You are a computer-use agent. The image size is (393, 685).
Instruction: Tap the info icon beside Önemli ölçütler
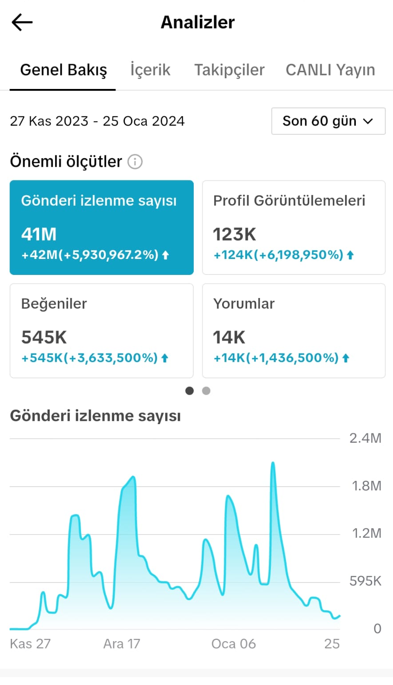pos(135,162)
